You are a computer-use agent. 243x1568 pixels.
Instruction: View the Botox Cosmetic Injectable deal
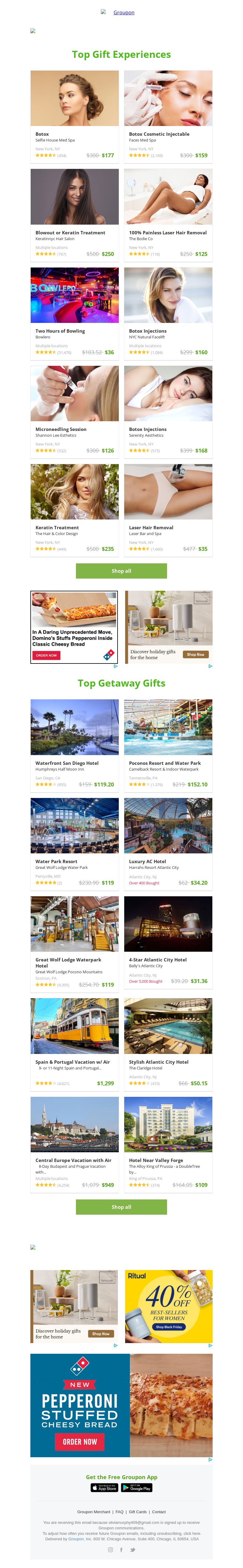(x=168, y=116)
